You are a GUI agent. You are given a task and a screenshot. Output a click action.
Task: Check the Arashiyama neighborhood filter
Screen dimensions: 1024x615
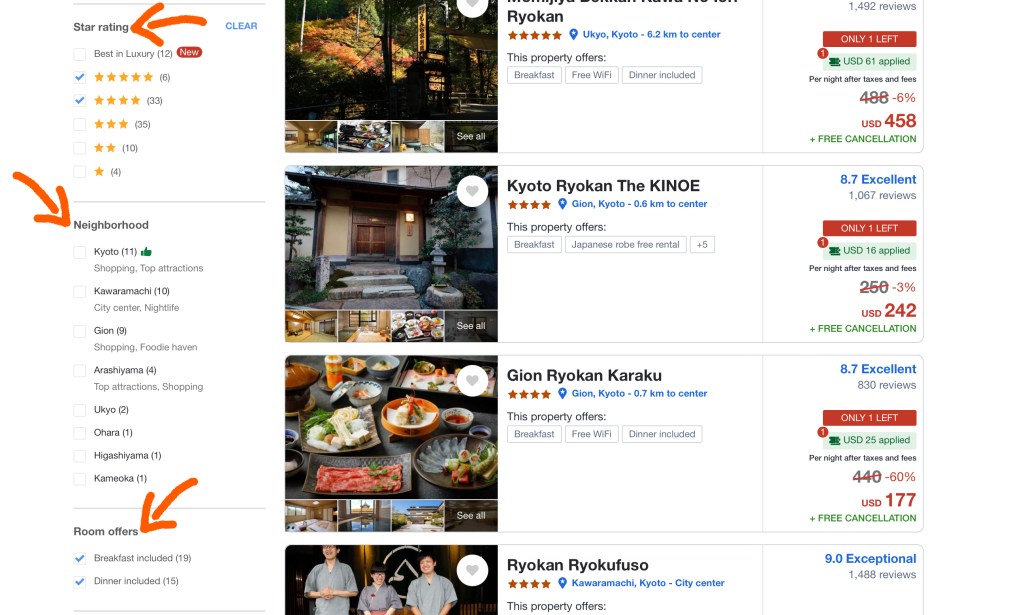pyautogui.click(x=80, y=370)
